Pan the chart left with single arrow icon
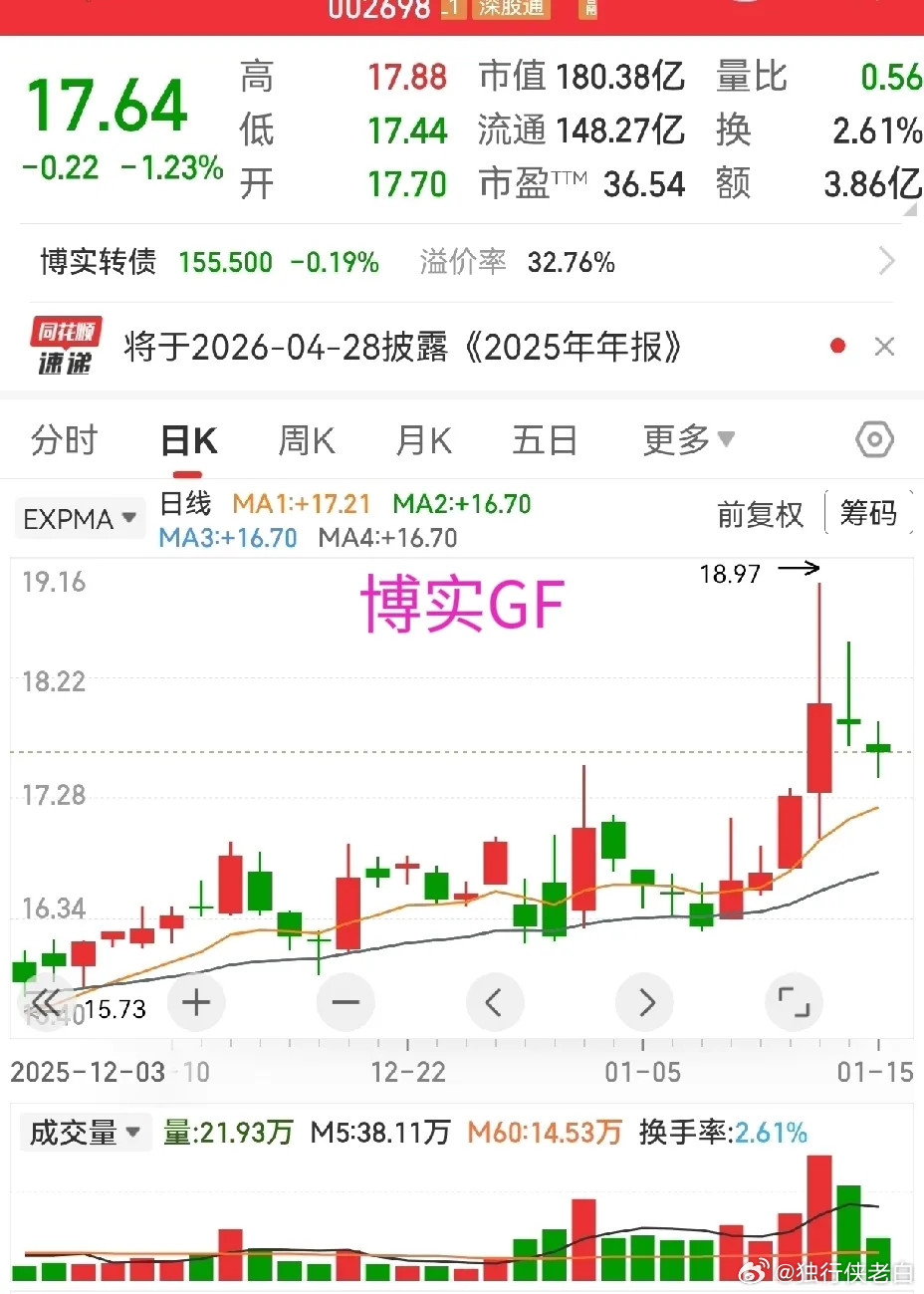The width and height of the screenshot is (924, 1294). tap(495, 1003)
